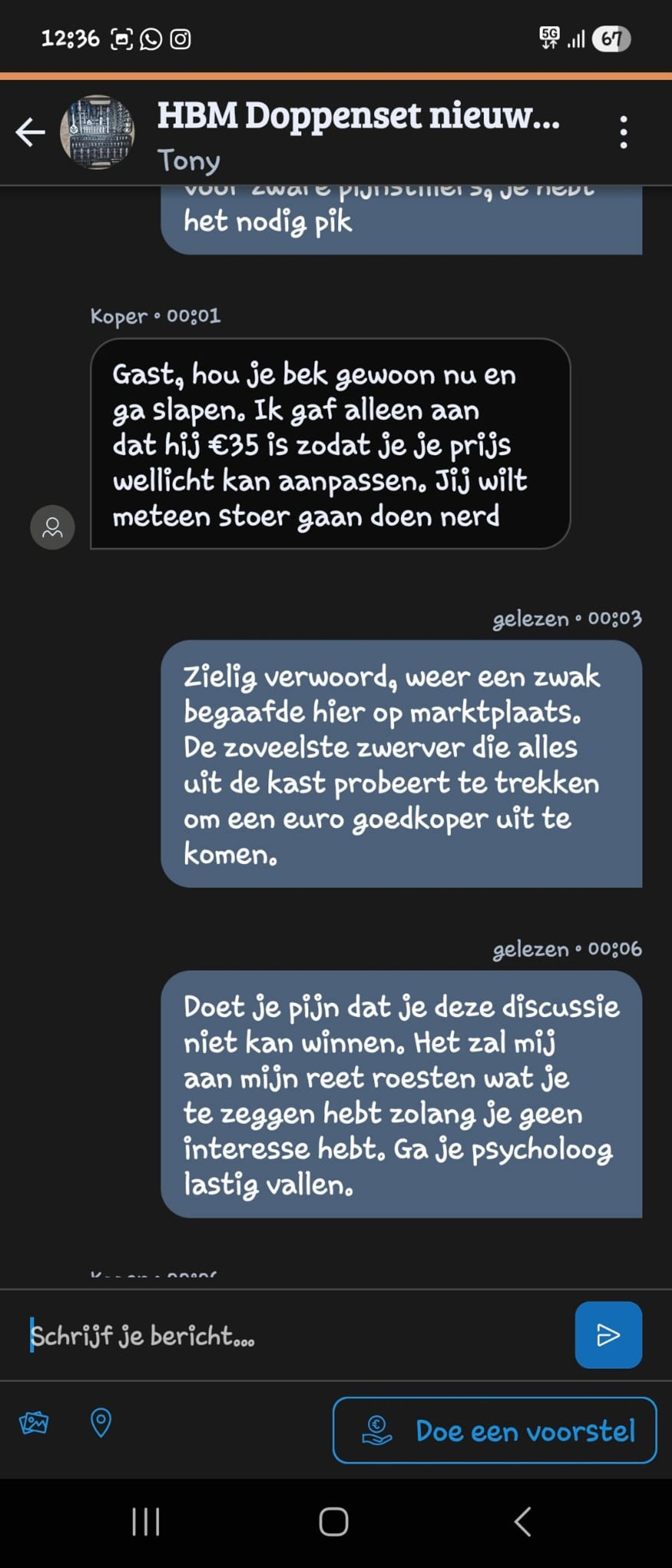Focus the 'Schrijf je bericht' message field
672x1568 pixels.
pyautogui.click(x=292, y=1335)
